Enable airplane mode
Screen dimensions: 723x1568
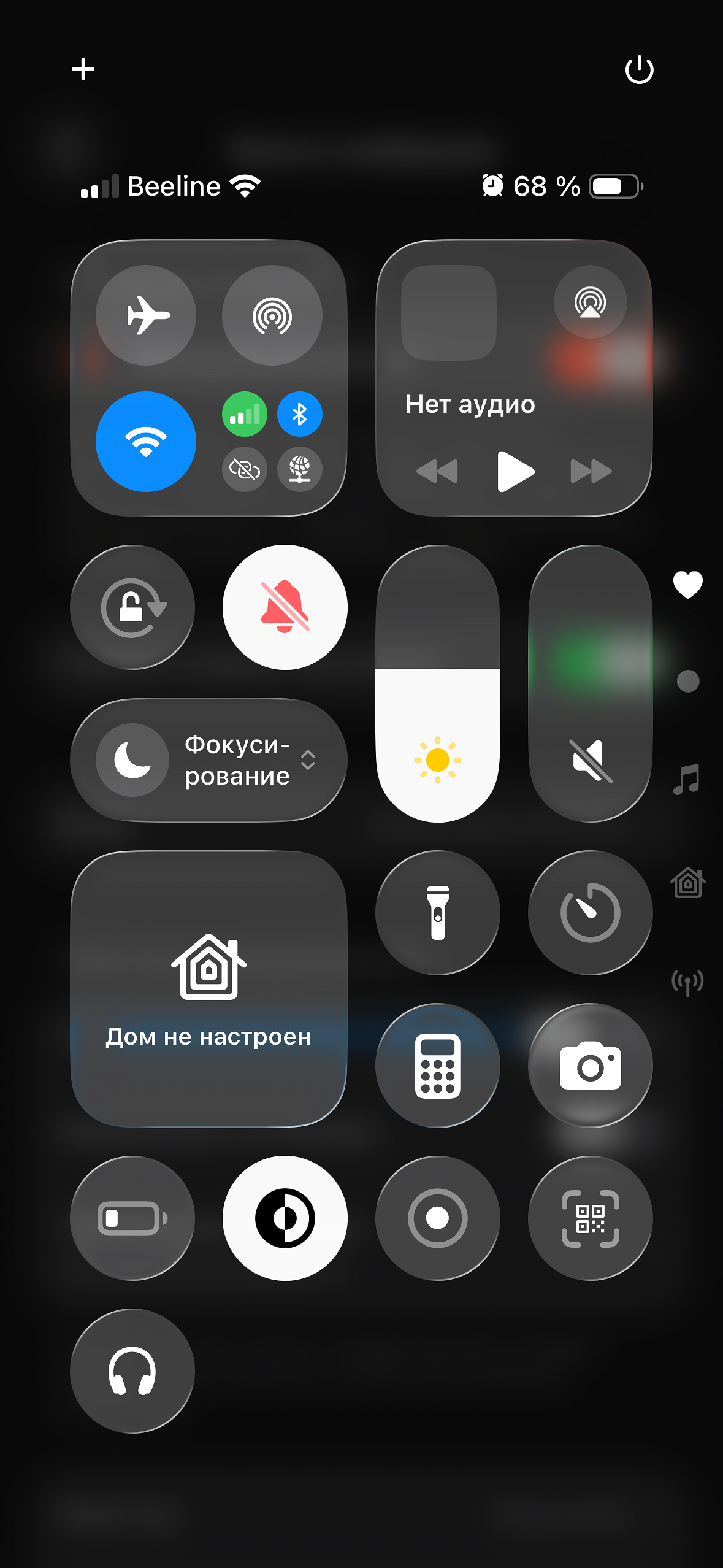point(146,315)
